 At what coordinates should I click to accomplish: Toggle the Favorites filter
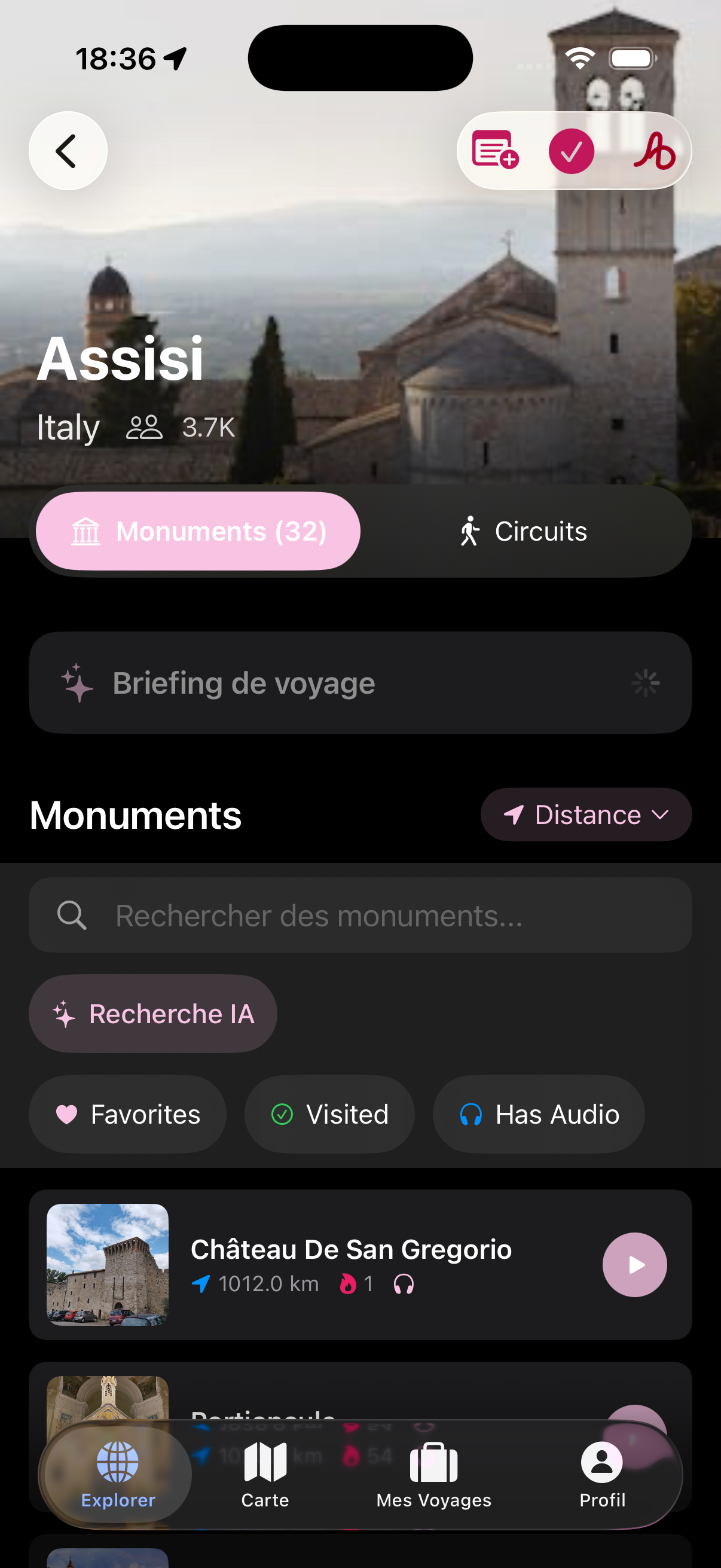coord(127,1114)
